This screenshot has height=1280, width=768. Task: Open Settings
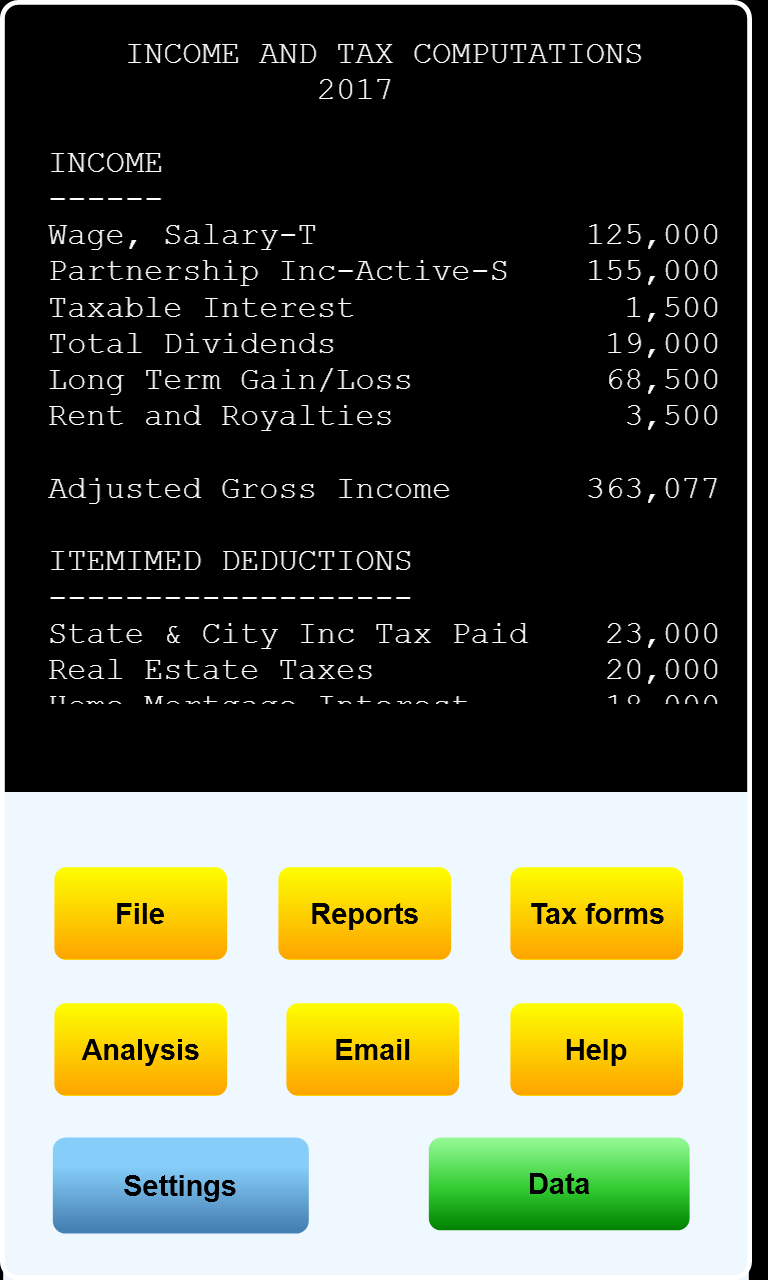[180, 1185]
